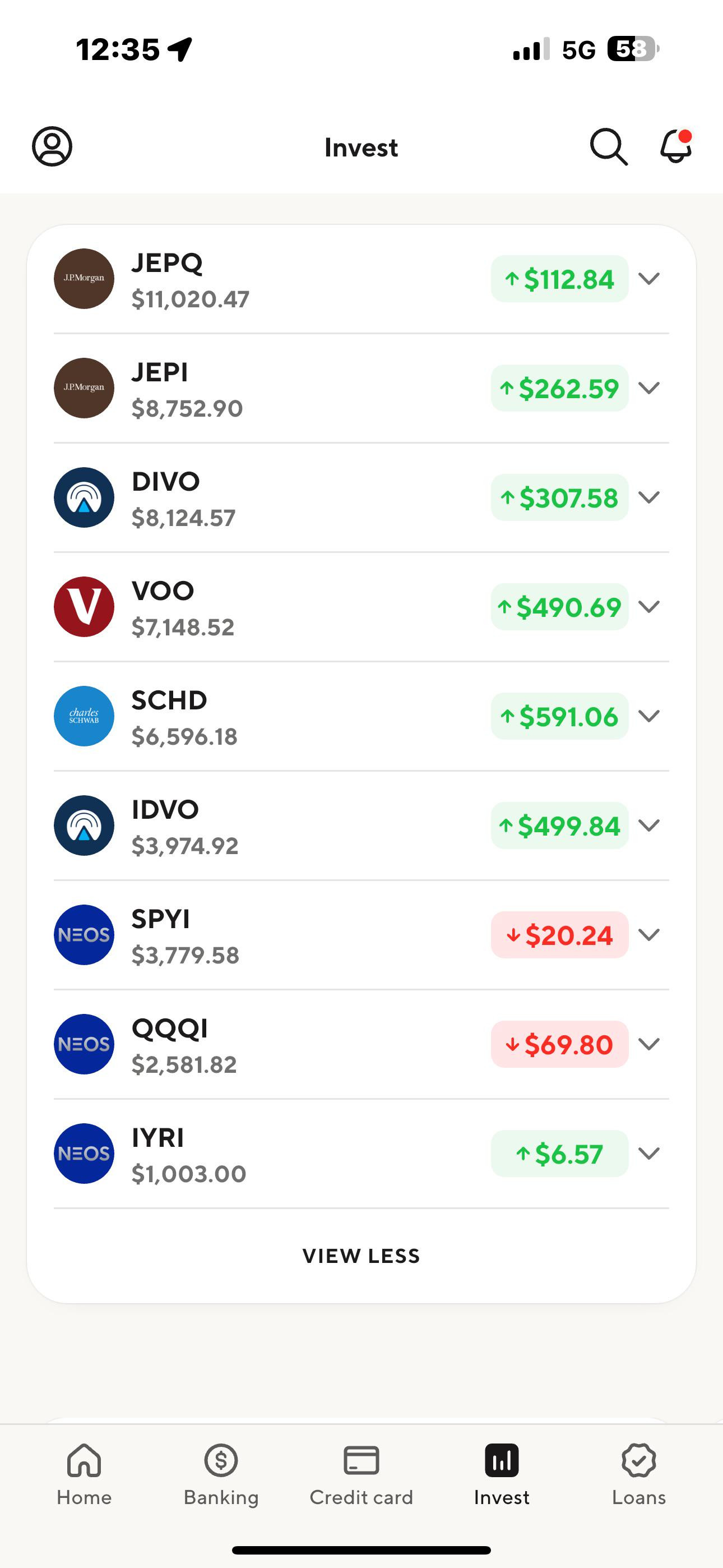Switch to the Loans tab
This screenshot has width=723, height=1568.
[x=639, y=1474]
